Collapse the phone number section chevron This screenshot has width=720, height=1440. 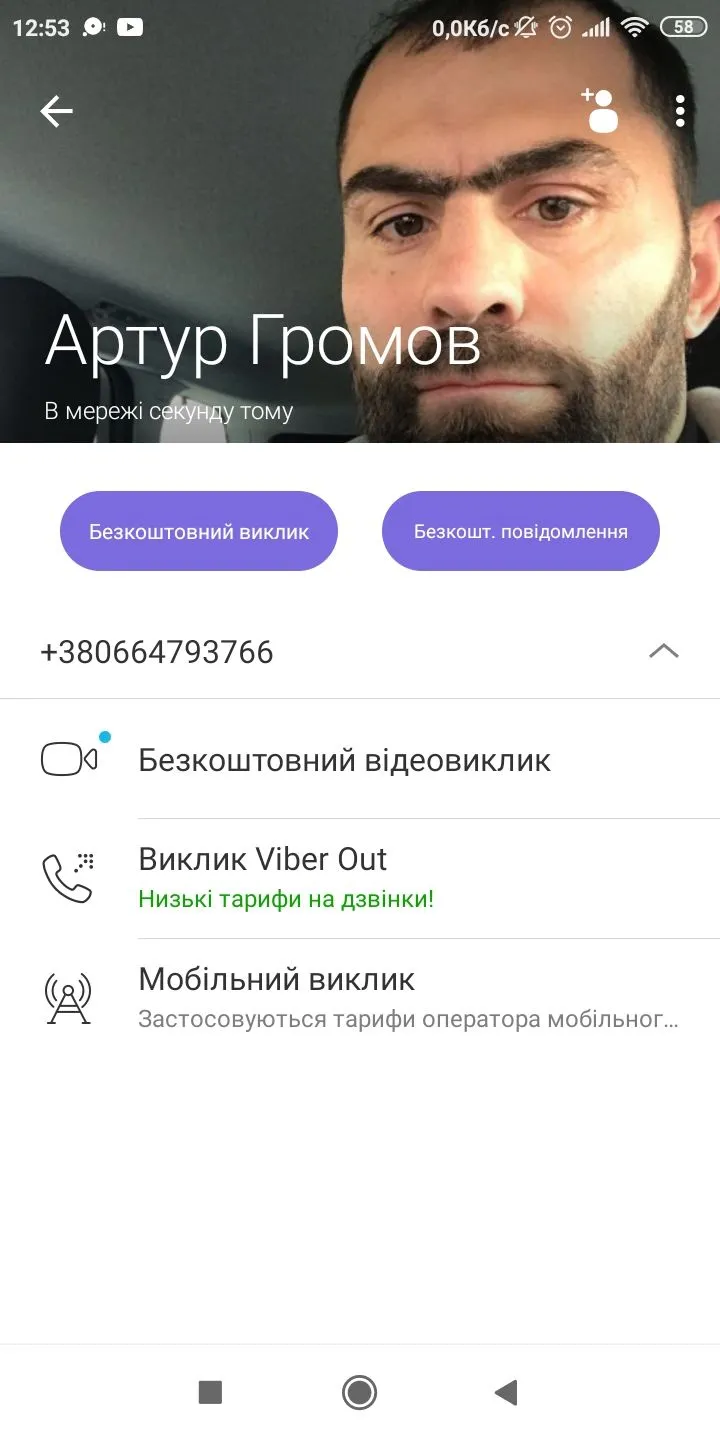[663, 652]
